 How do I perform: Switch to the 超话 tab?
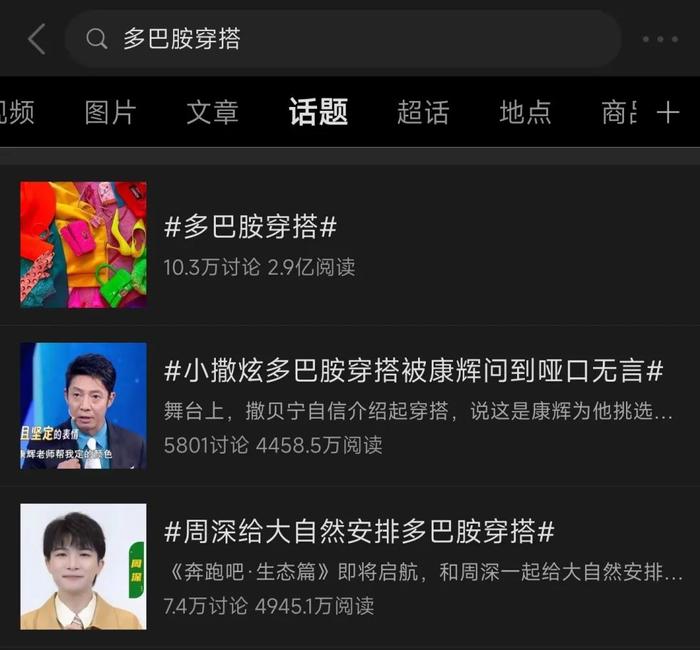423,113
